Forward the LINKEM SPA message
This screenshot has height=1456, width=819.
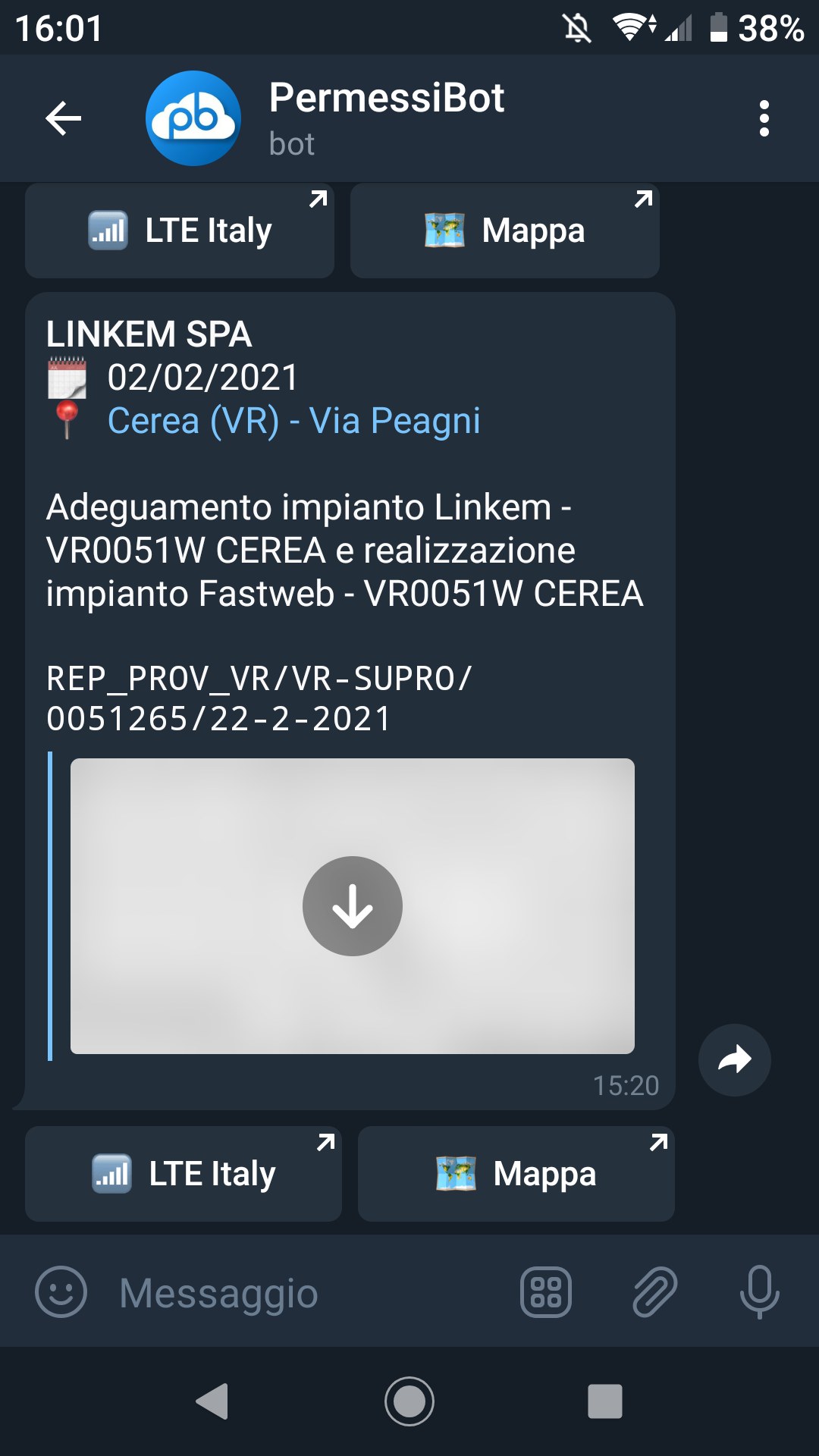pos(734,1059)
